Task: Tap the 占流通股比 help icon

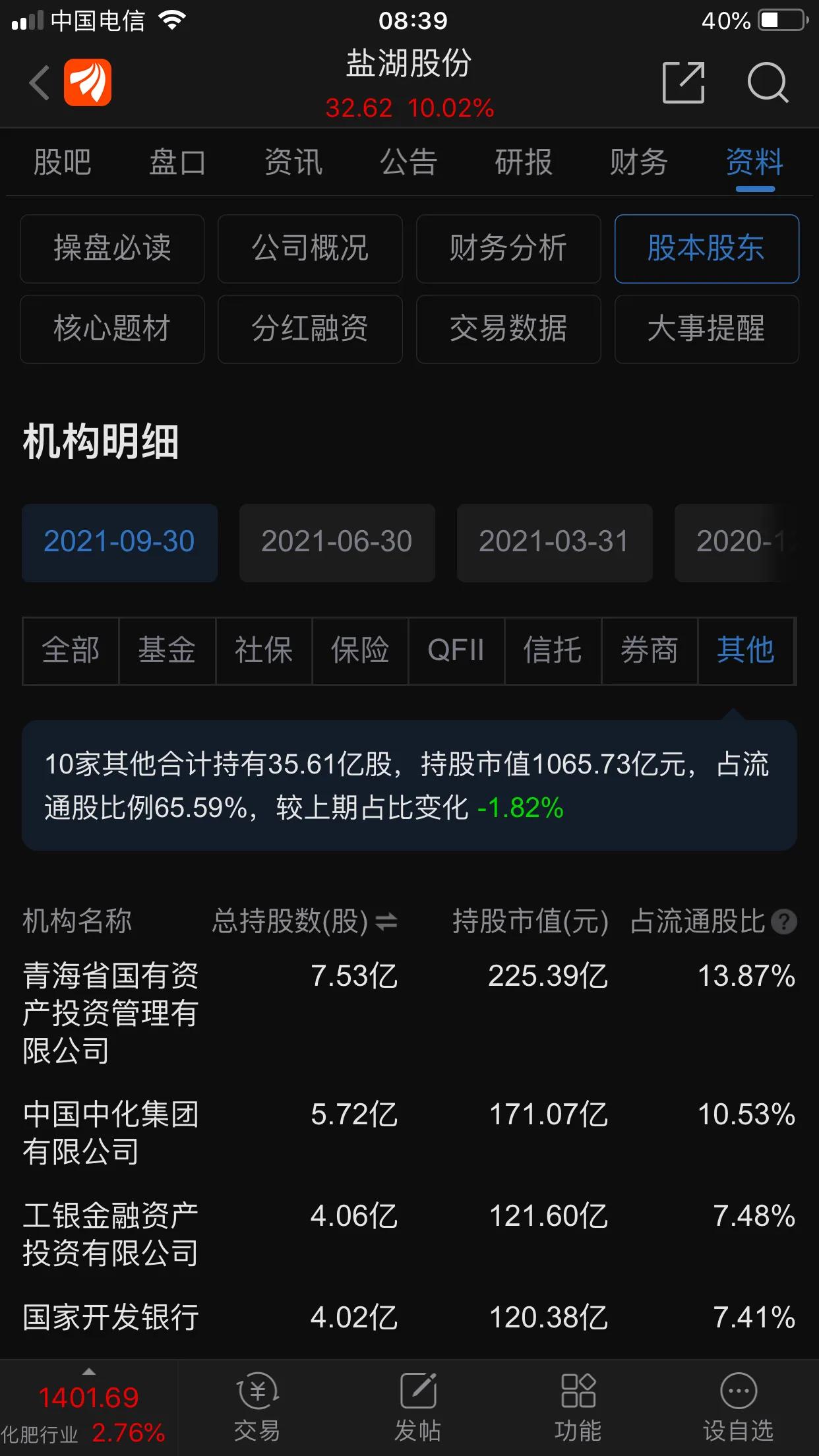Action: point(784,921)
